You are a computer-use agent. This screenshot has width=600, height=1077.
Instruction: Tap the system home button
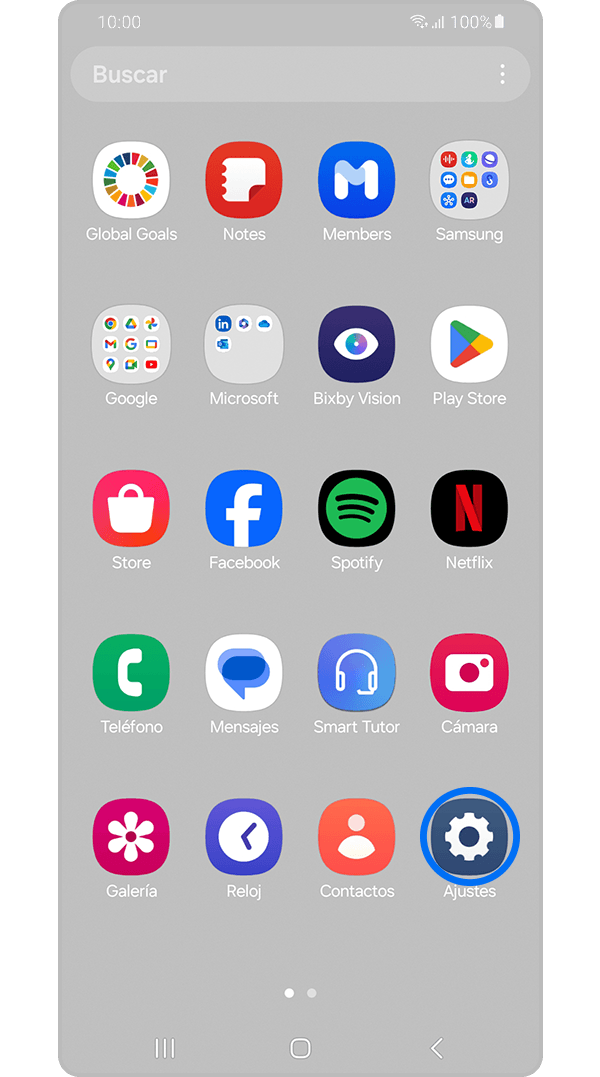(300, 1048)
